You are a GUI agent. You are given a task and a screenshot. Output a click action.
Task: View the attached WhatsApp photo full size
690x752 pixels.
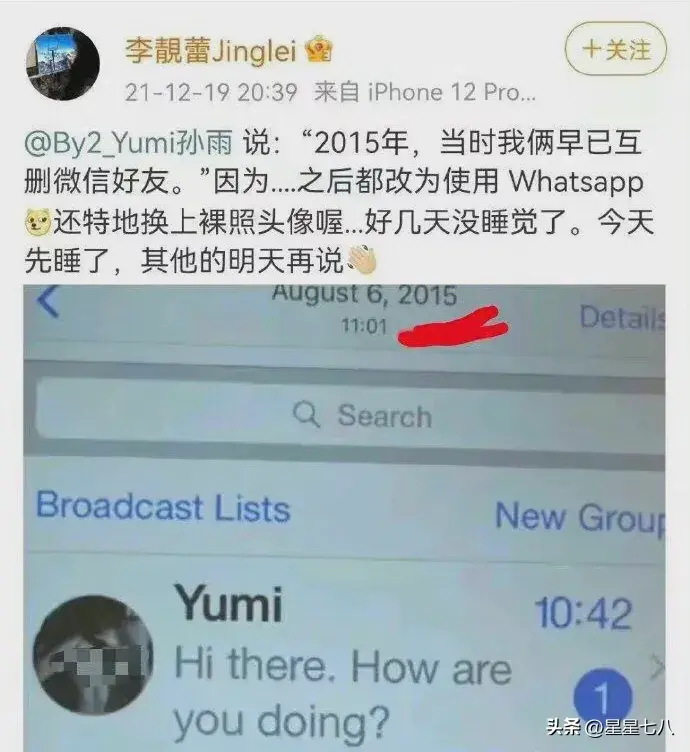(x=345, y=515)
